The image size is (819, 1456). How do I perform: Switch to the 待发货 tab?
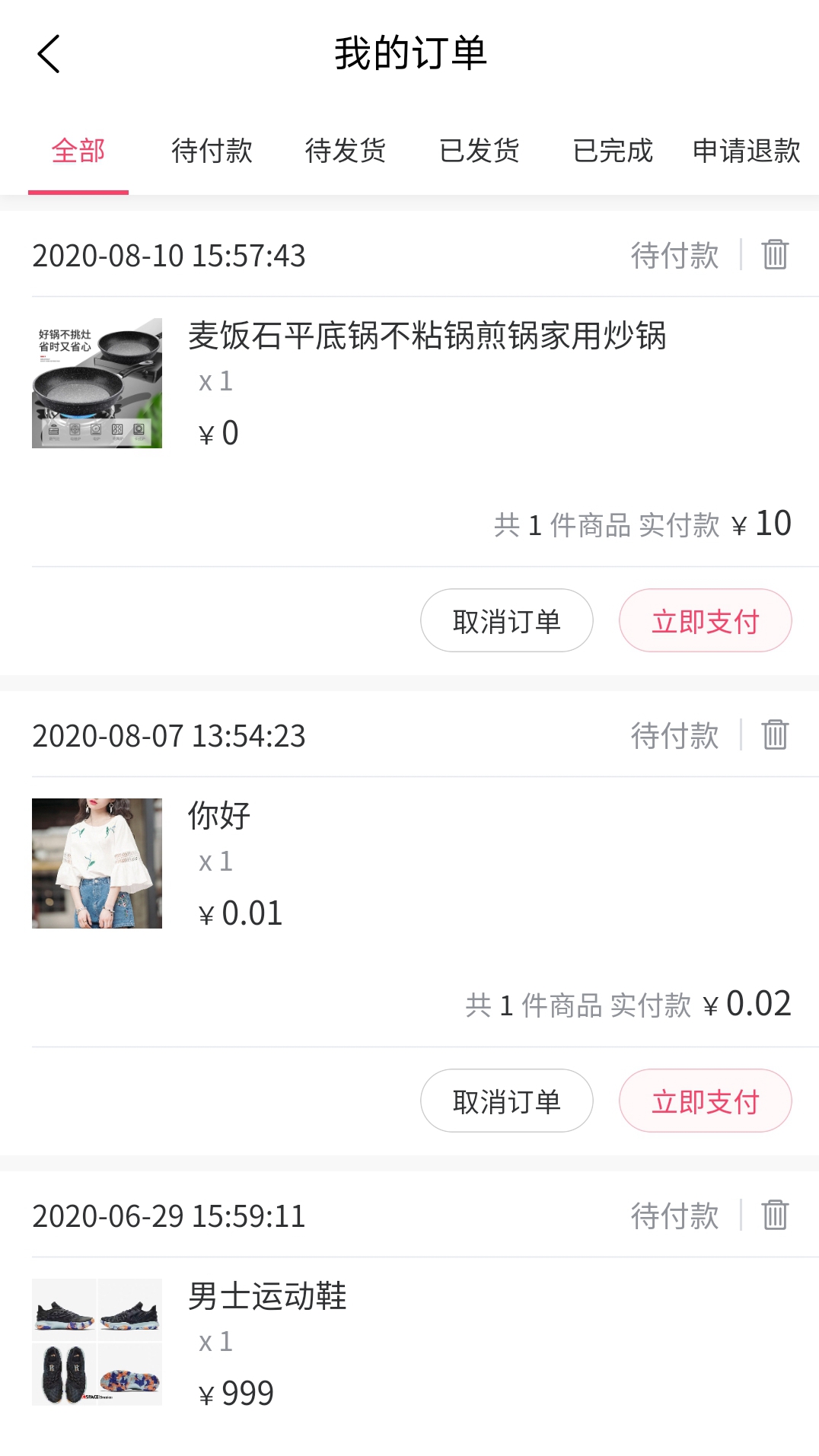click(346, 151)
